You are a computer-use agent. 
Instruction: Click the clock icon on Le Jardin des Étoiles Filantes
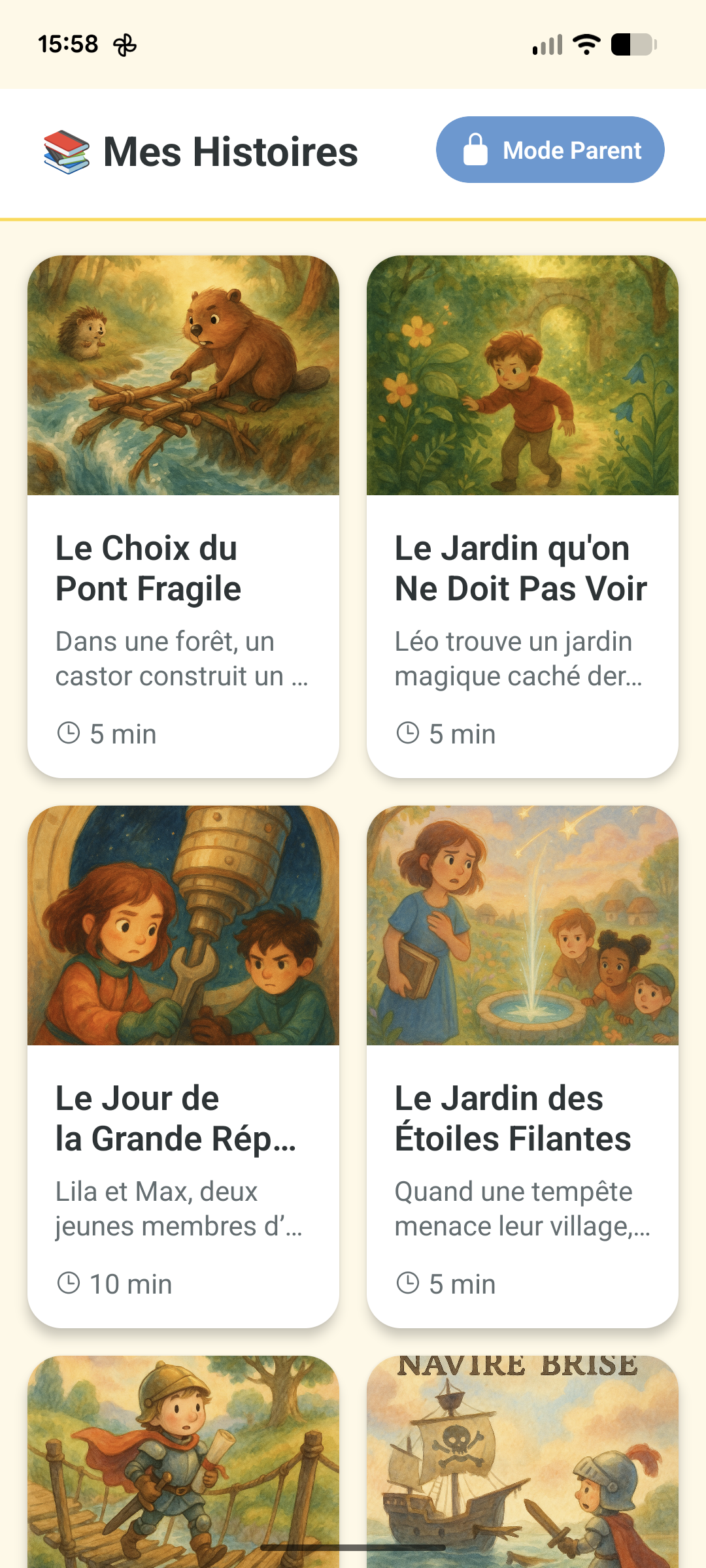pyautogui.click(x=408, y=1282)
